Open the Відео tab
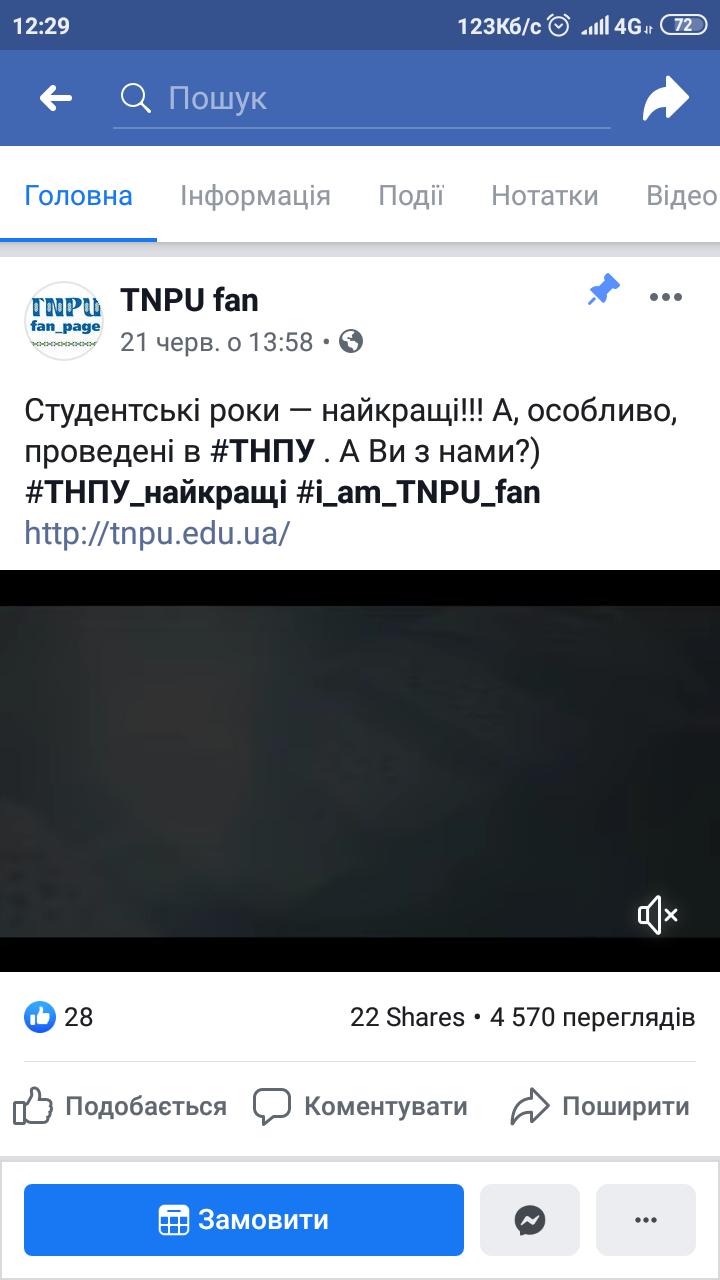Image resolution: width=720 pixels, height=1280 pixels. click(x=682, y=195)
